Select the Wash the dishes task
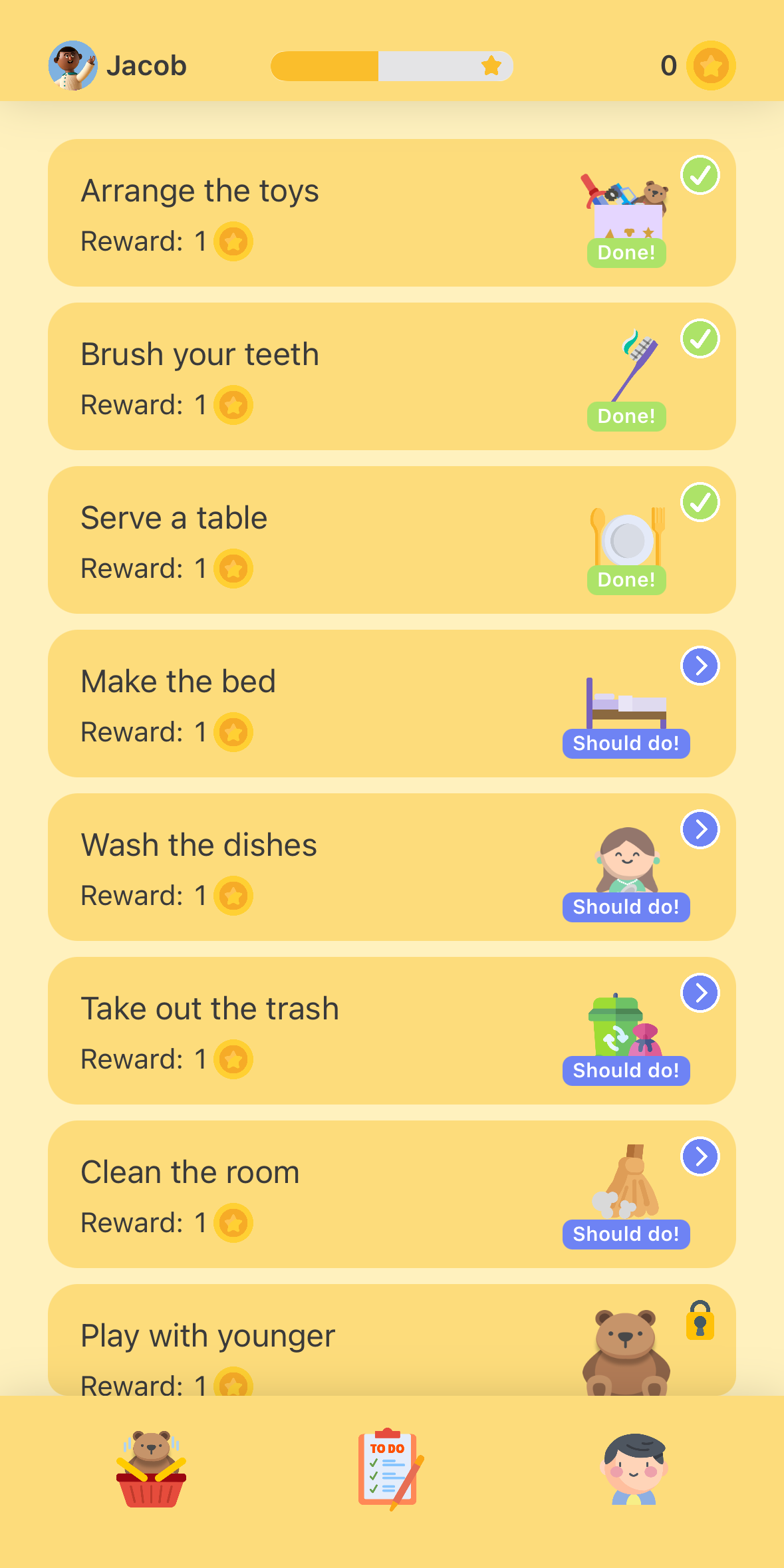The width and height of the screenshot is (784, 1568). (x=391, y=867)
